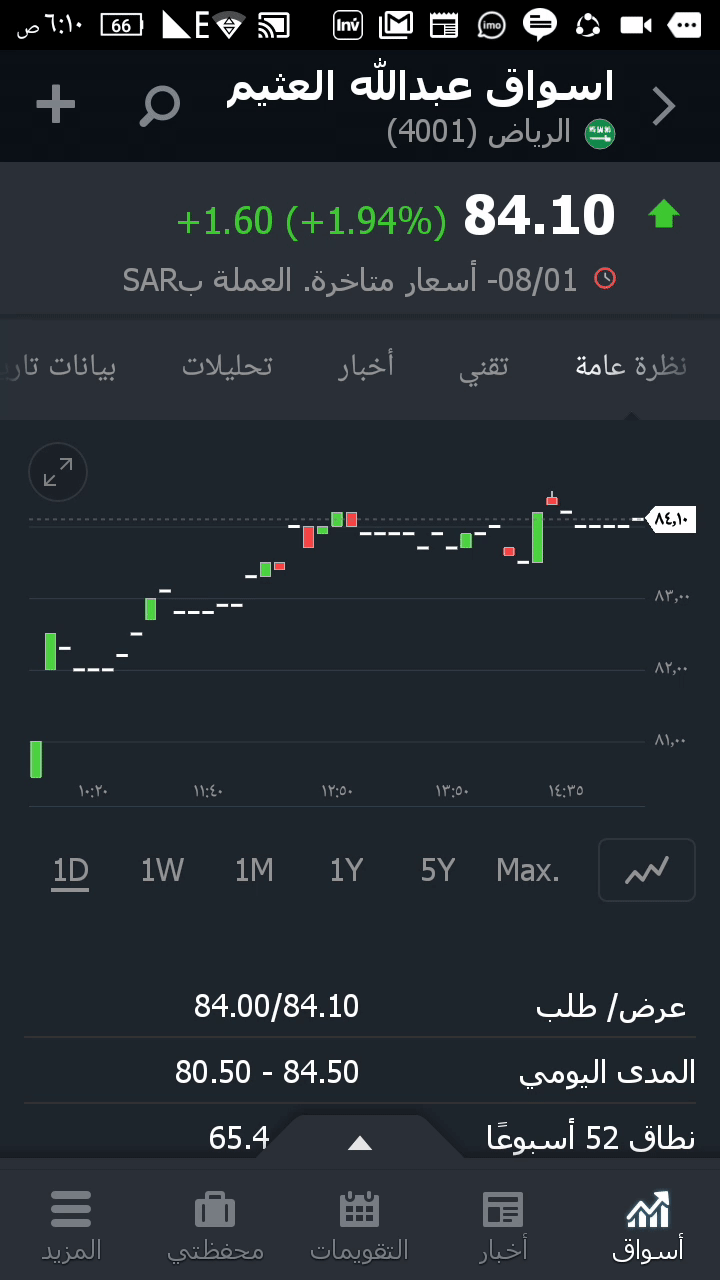Open the search magnifier
This screenshot has height=1280, width=720.
pos(160,105)
